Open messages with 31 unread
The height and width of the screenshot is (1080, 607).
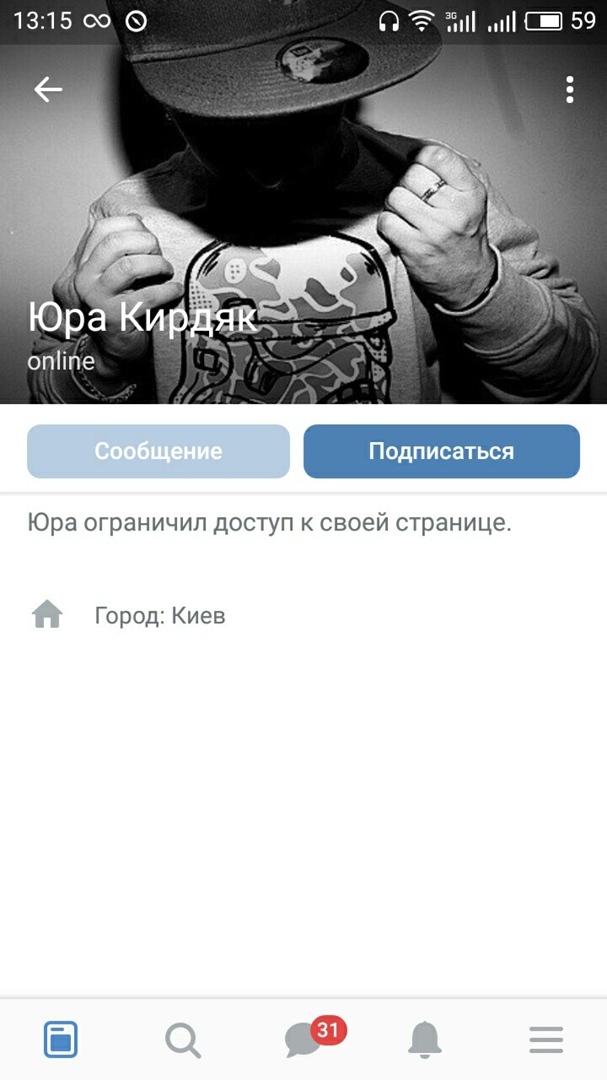(x=304, y=1040)
